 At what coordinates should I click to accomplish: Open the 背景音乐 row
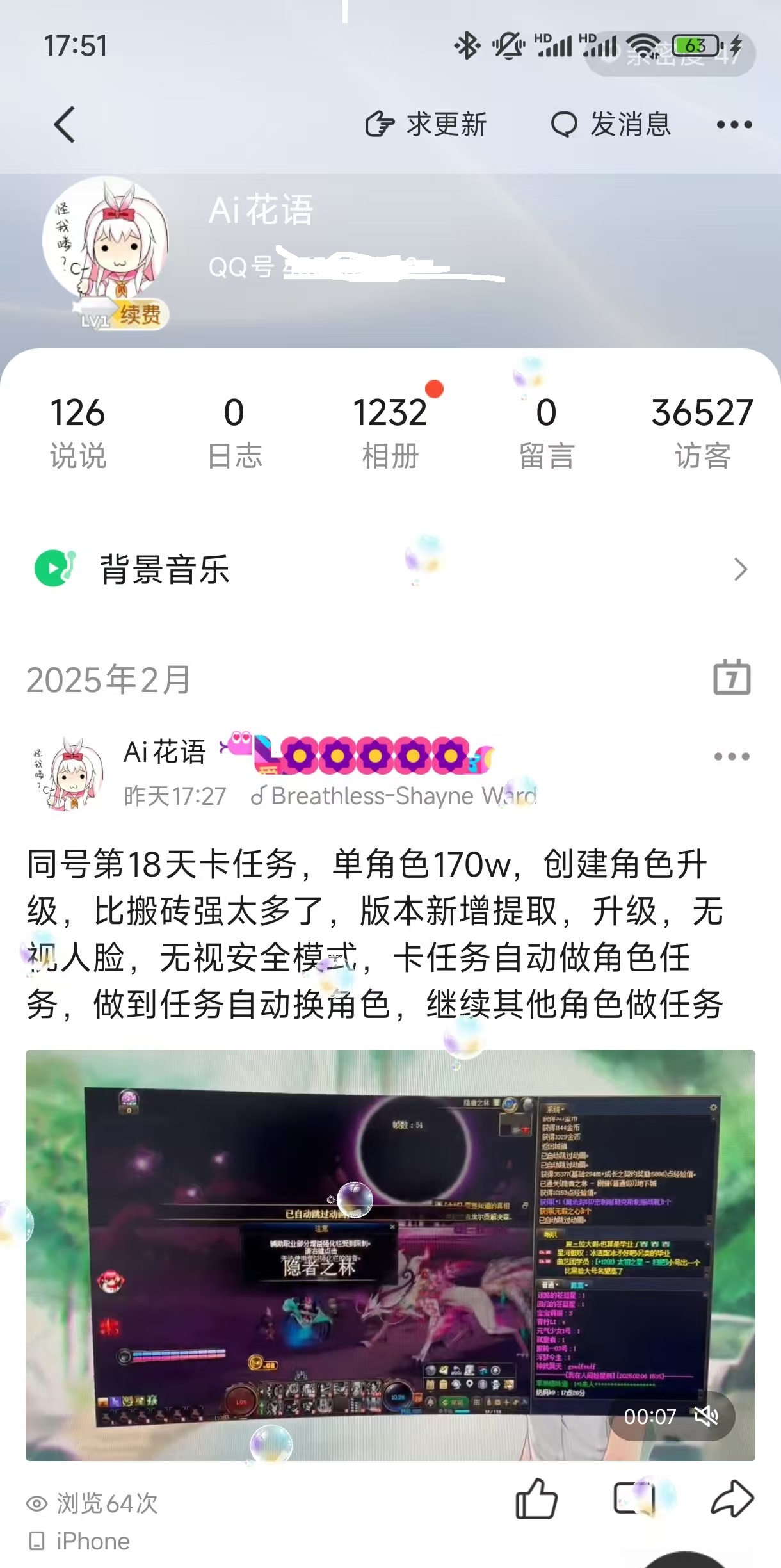[x=390, y=569]
